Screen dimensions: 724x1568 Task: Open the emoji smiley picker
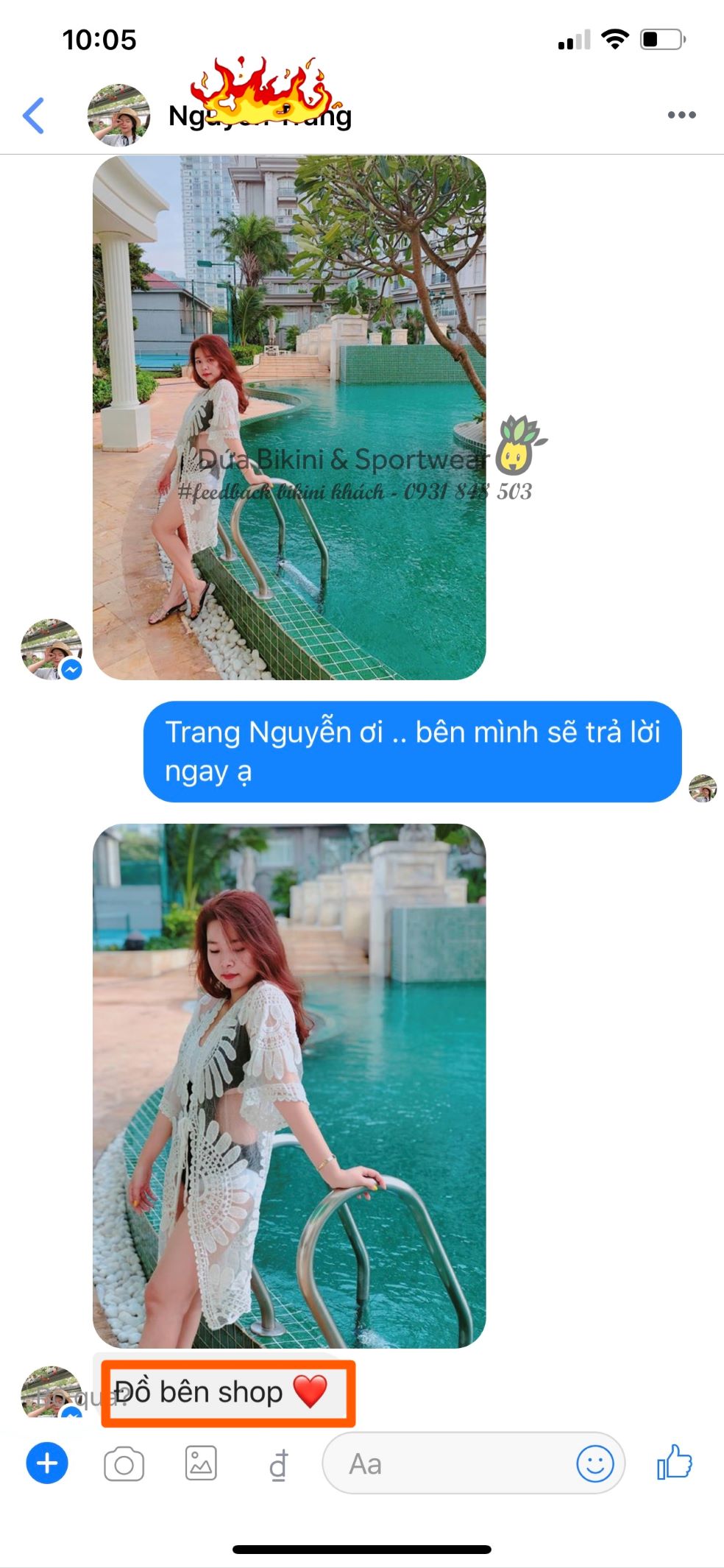point(595,1463)
